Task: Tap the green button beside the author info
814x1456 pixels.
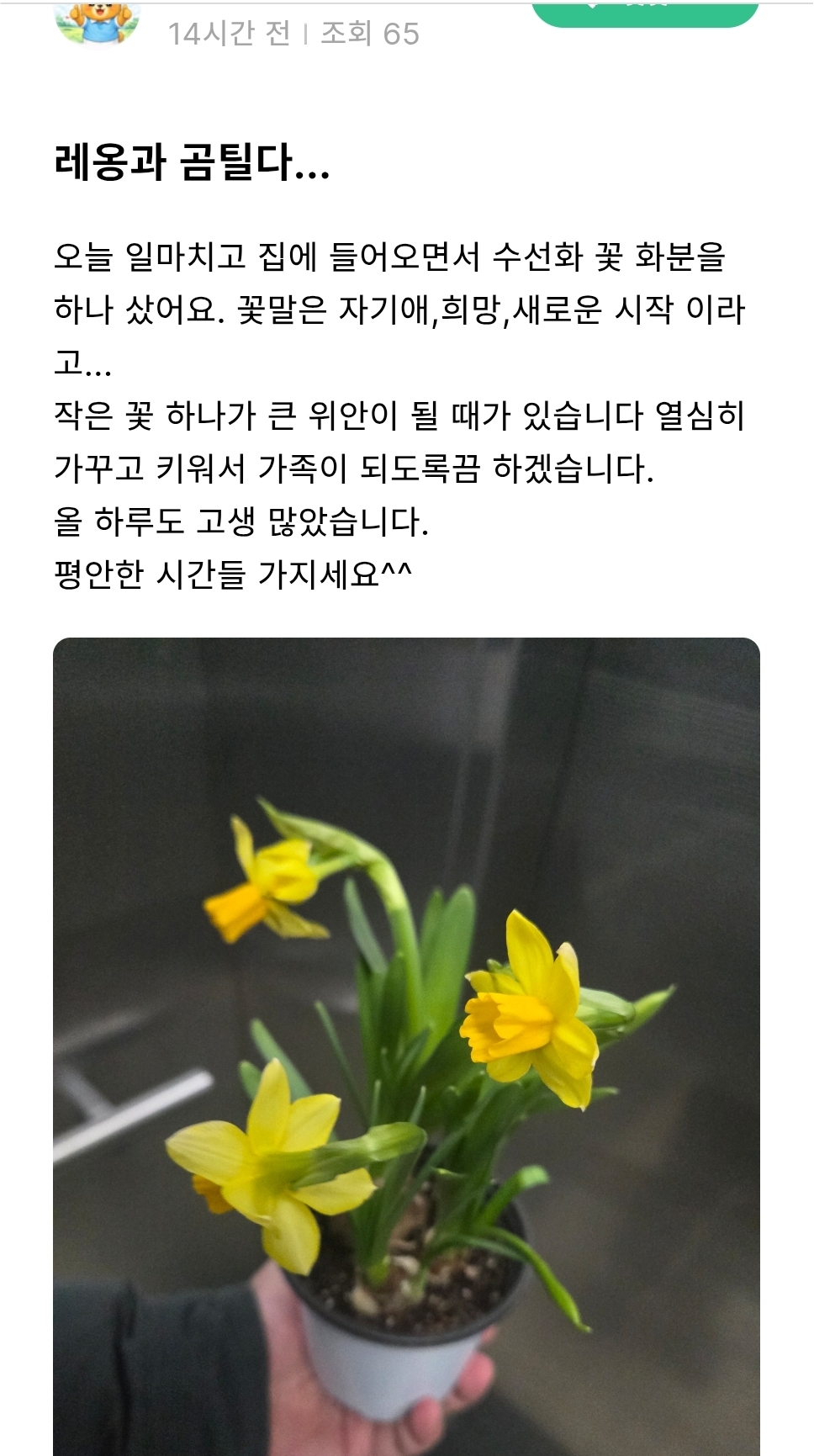Action: (x=645, y=12)
